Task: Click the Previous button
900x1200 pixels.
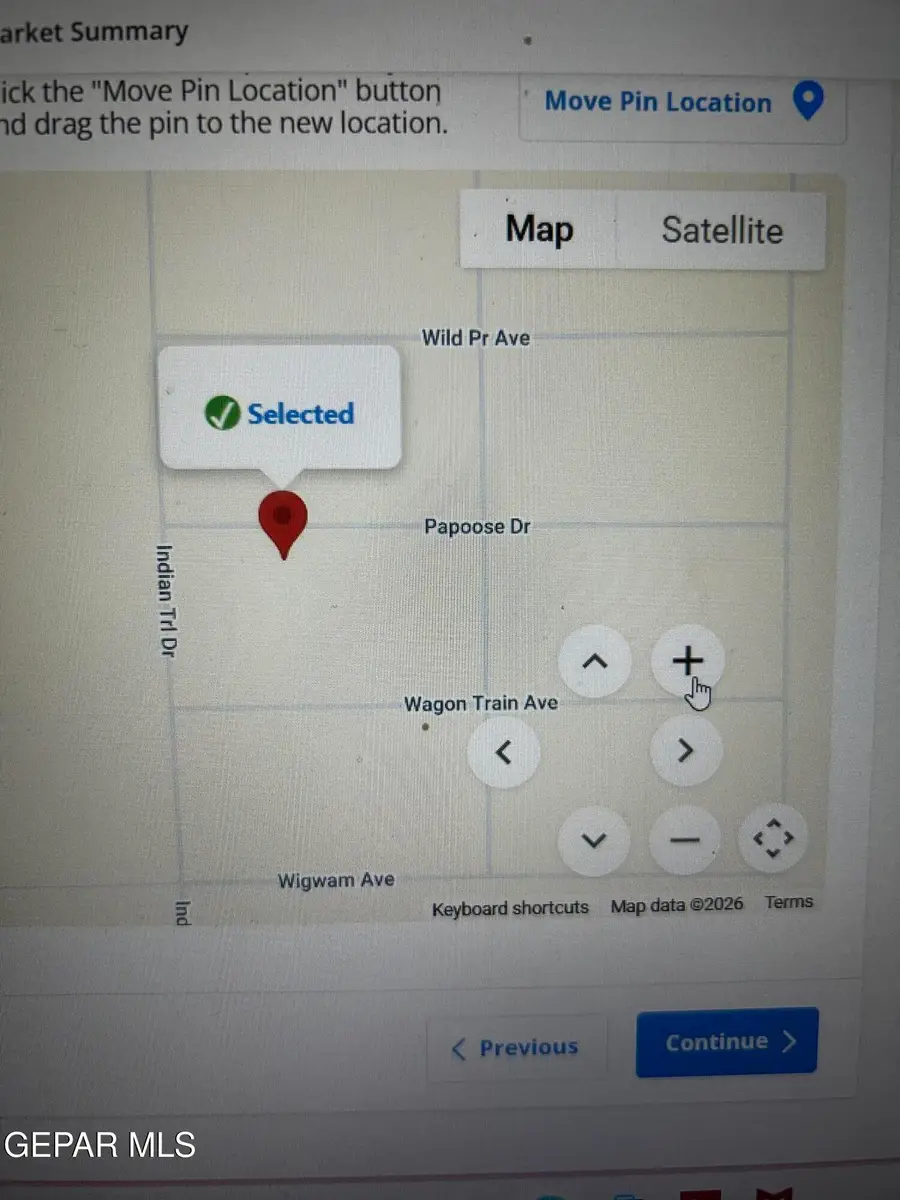Action: [517, 1047]
